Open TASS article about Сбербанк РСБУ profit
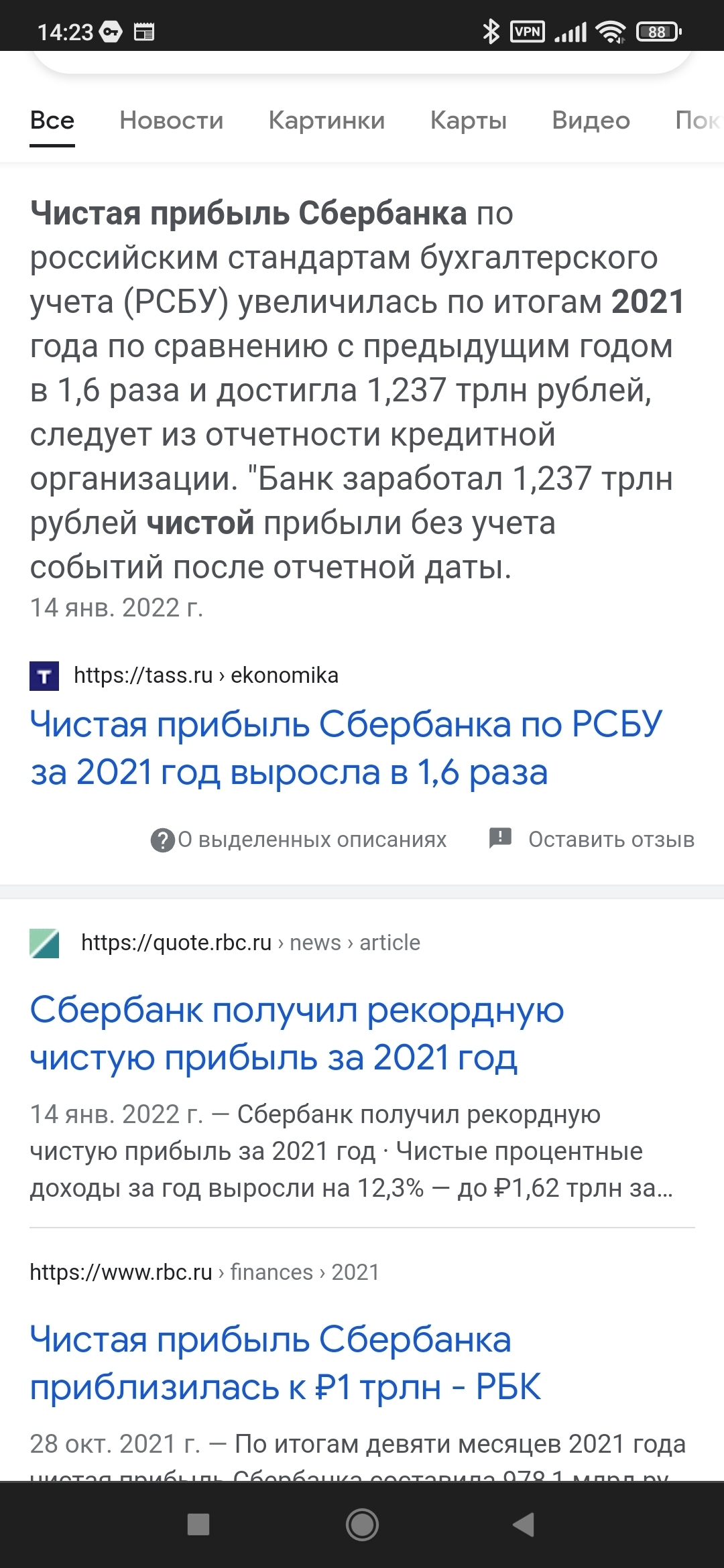 [x=346, y=748]
